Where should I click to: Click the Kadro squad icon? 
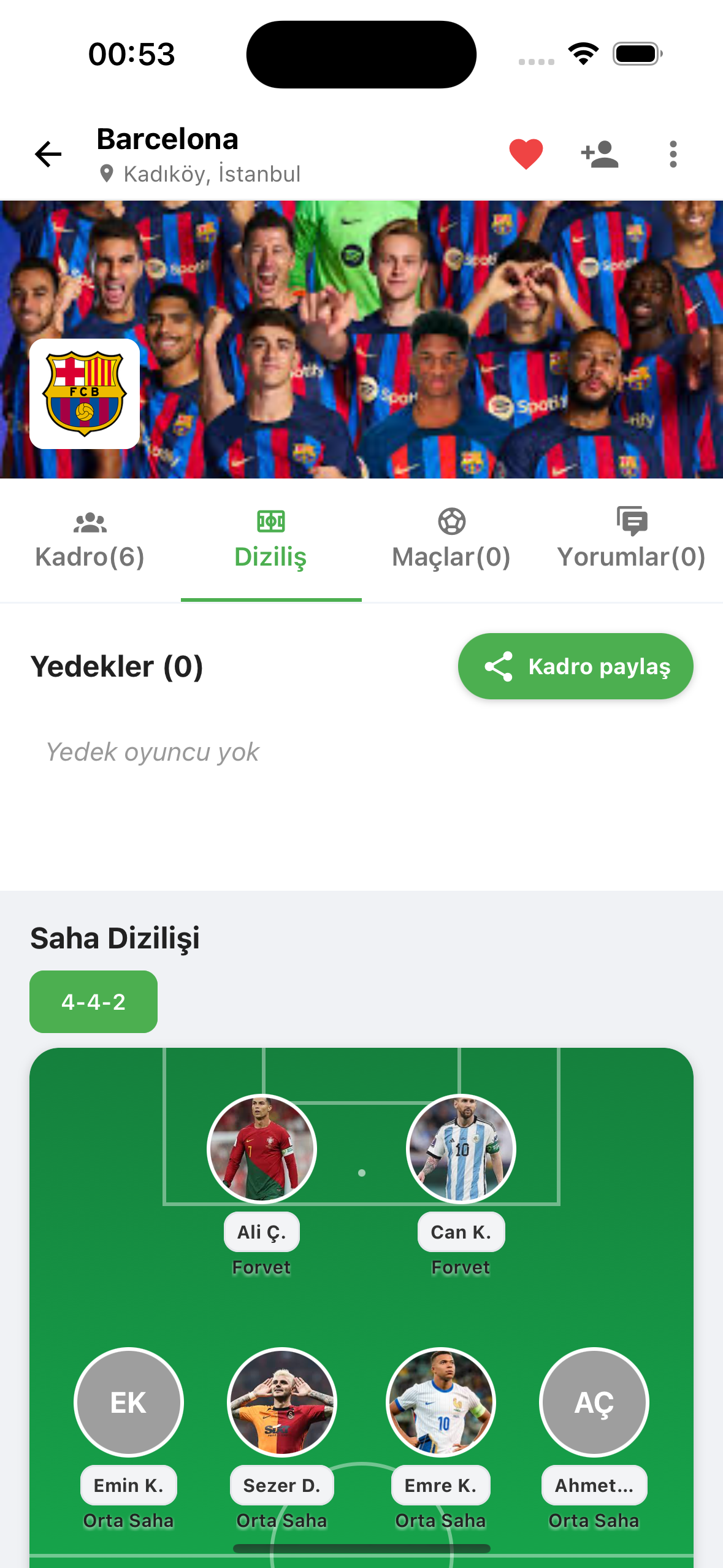tap(89, 522)
